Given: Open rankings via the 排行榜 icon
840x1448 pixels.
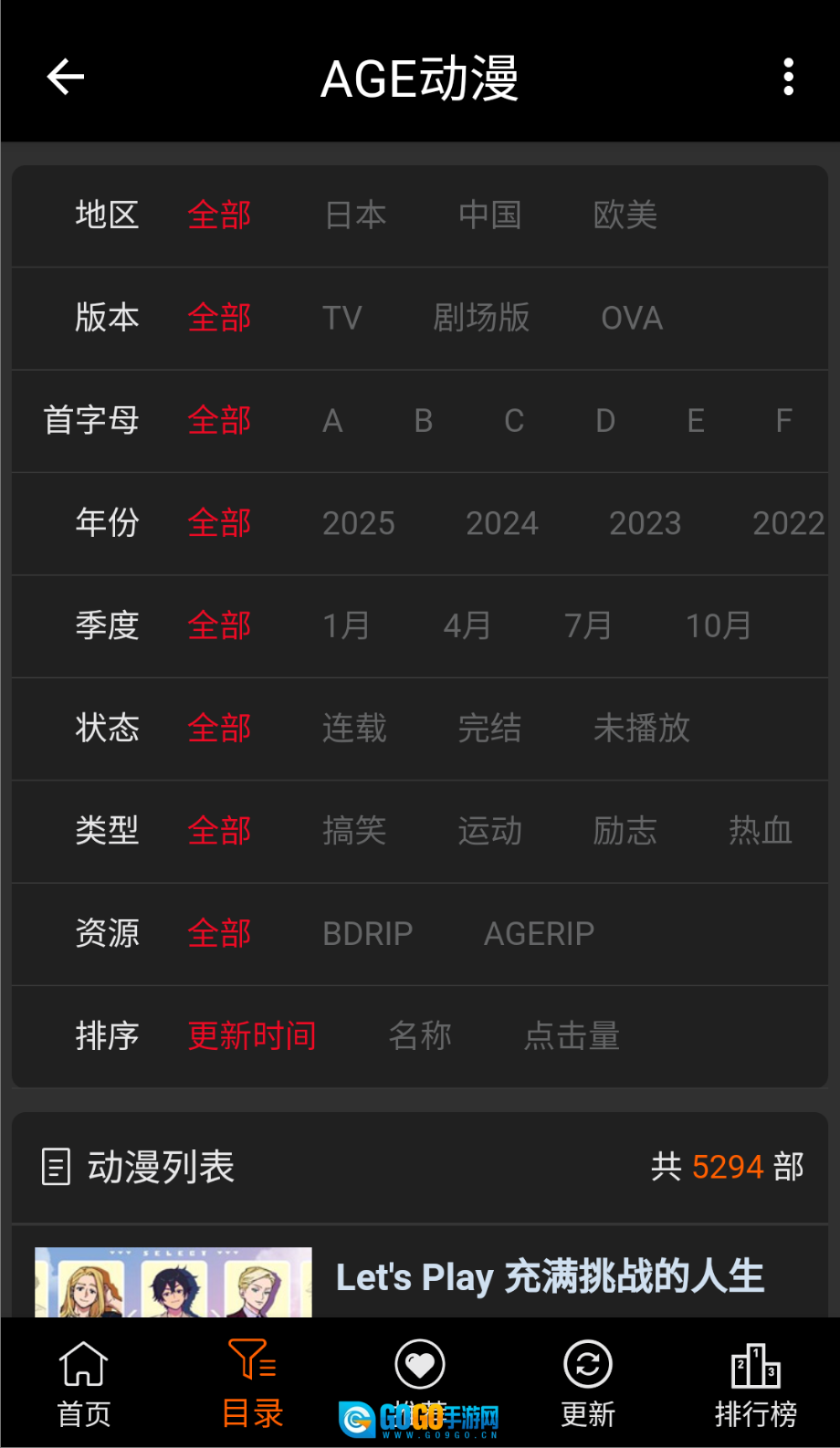Looking at the screenshot, I should click(755, 1362).
